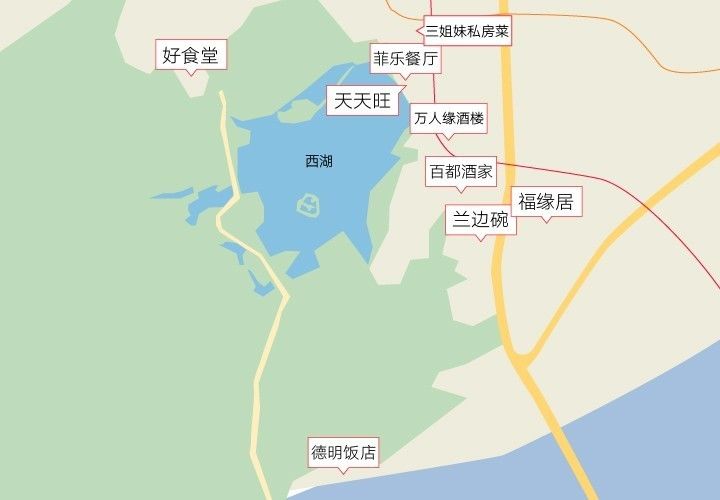The height and width of the screenshot is (500, 720).
Task: Open the 天天旺 map marker
Action: point(364,100)
